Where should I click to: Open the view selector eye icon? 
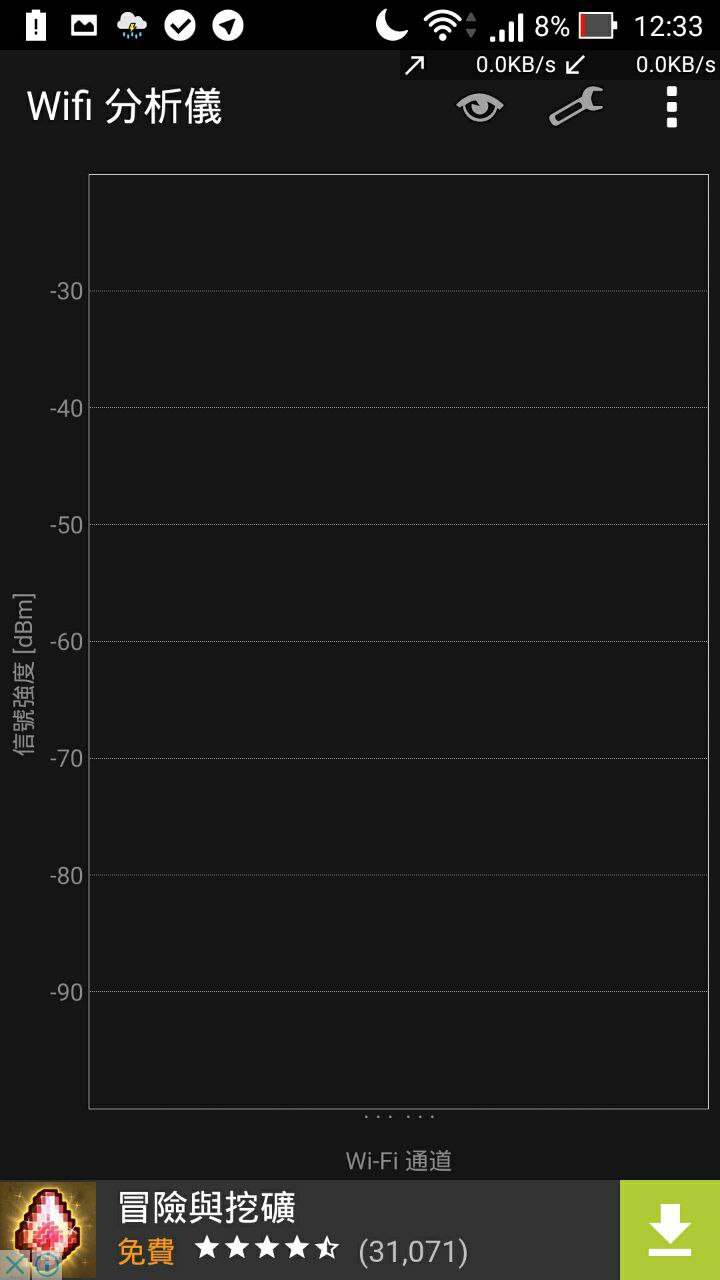[480, 106]
